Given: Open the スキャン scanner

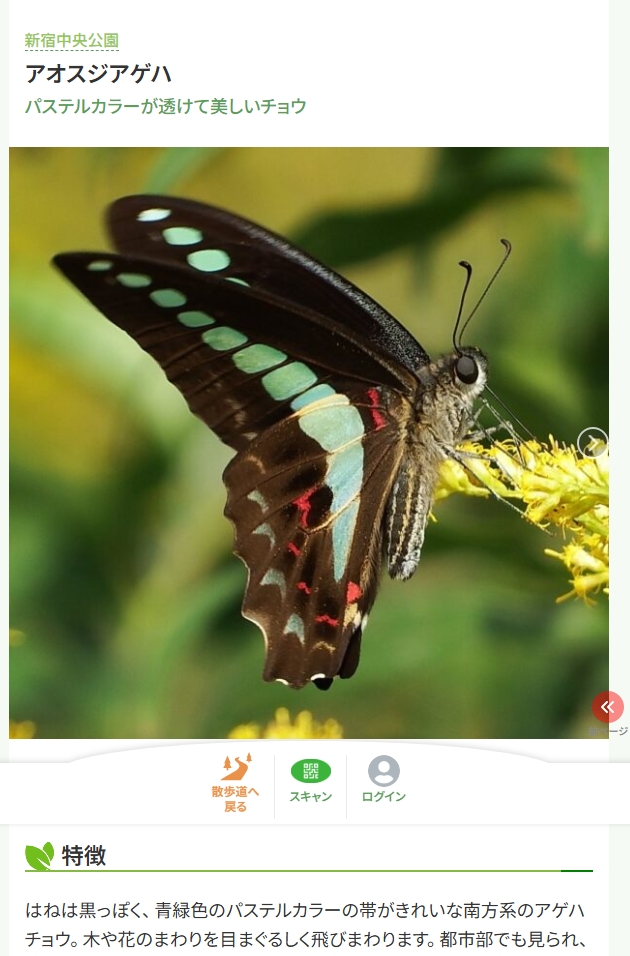Looking at the screenshot, I should (310, 782).
